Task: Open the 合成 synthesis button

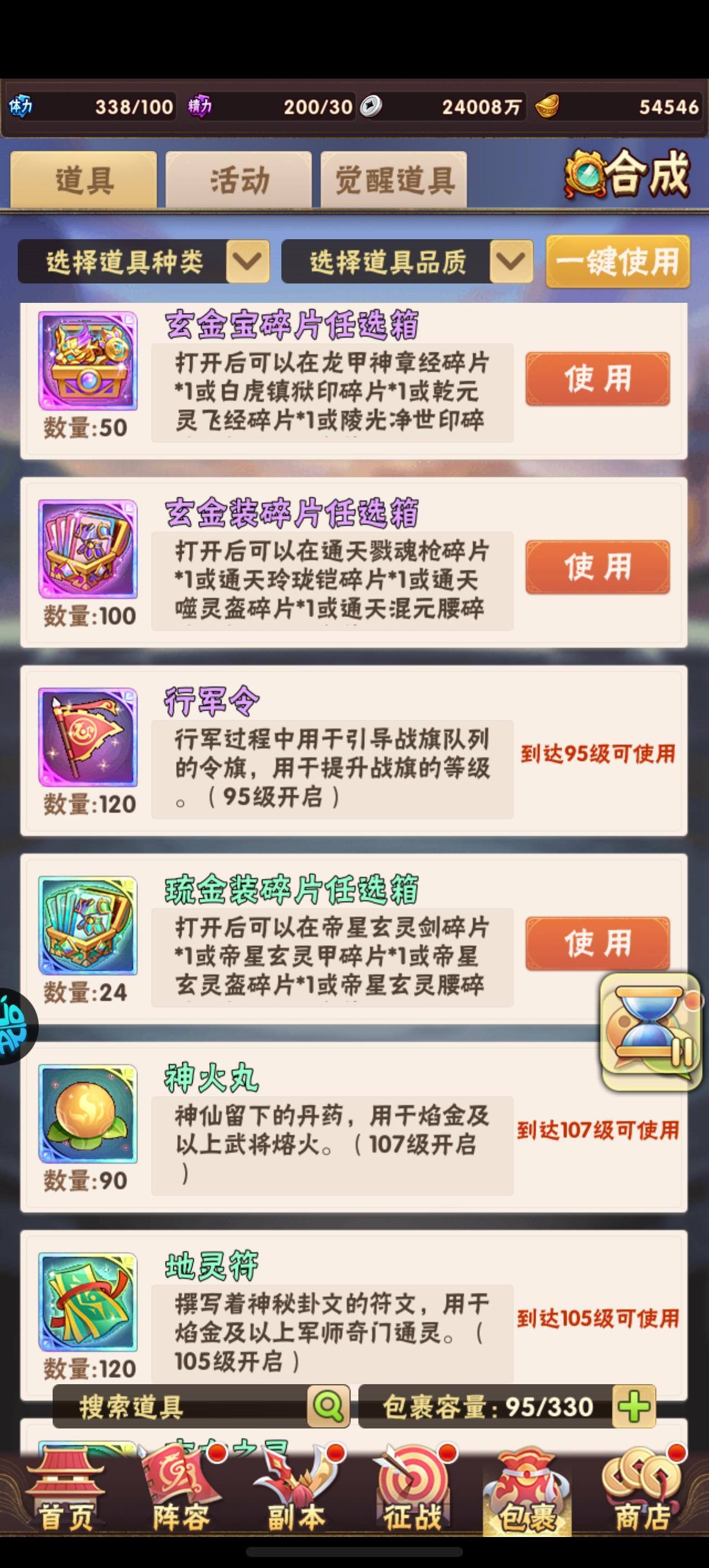Action: coord(628,175)
